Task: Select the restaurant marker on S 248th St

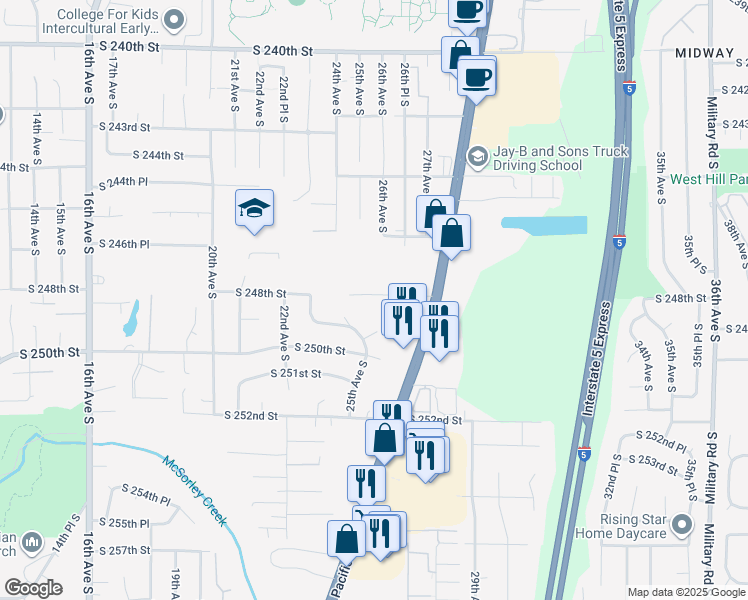Action: tap(406, 297)
